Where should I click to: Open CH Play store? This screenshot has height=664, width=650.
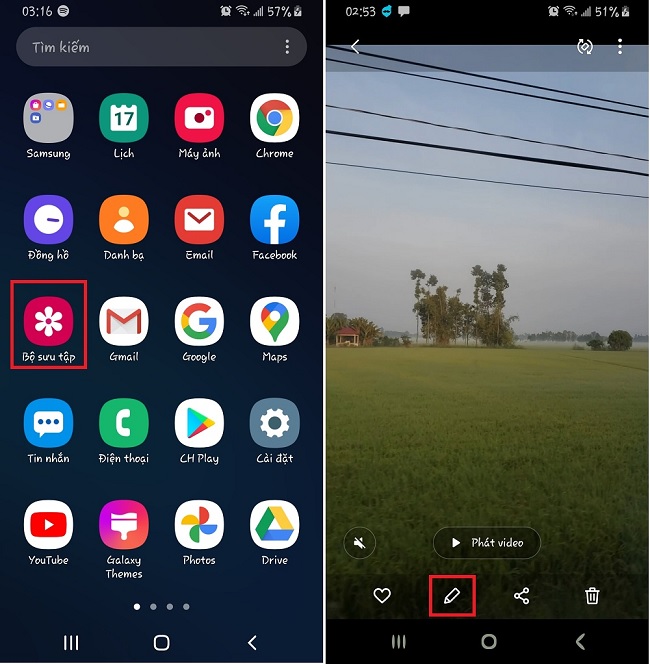pyautogui.click(x=199, y=423)
